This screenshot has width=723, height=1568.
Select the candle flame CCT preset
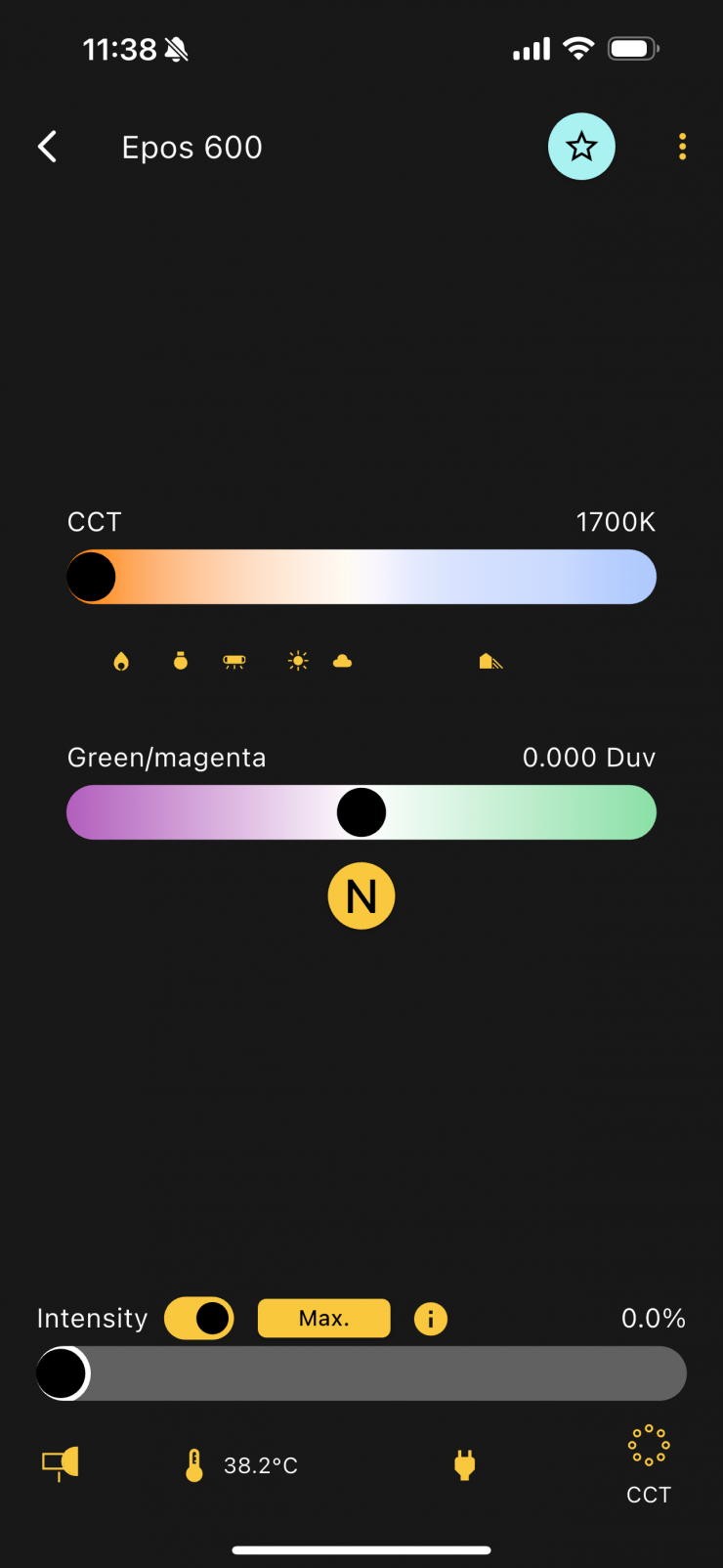[121, 661]
